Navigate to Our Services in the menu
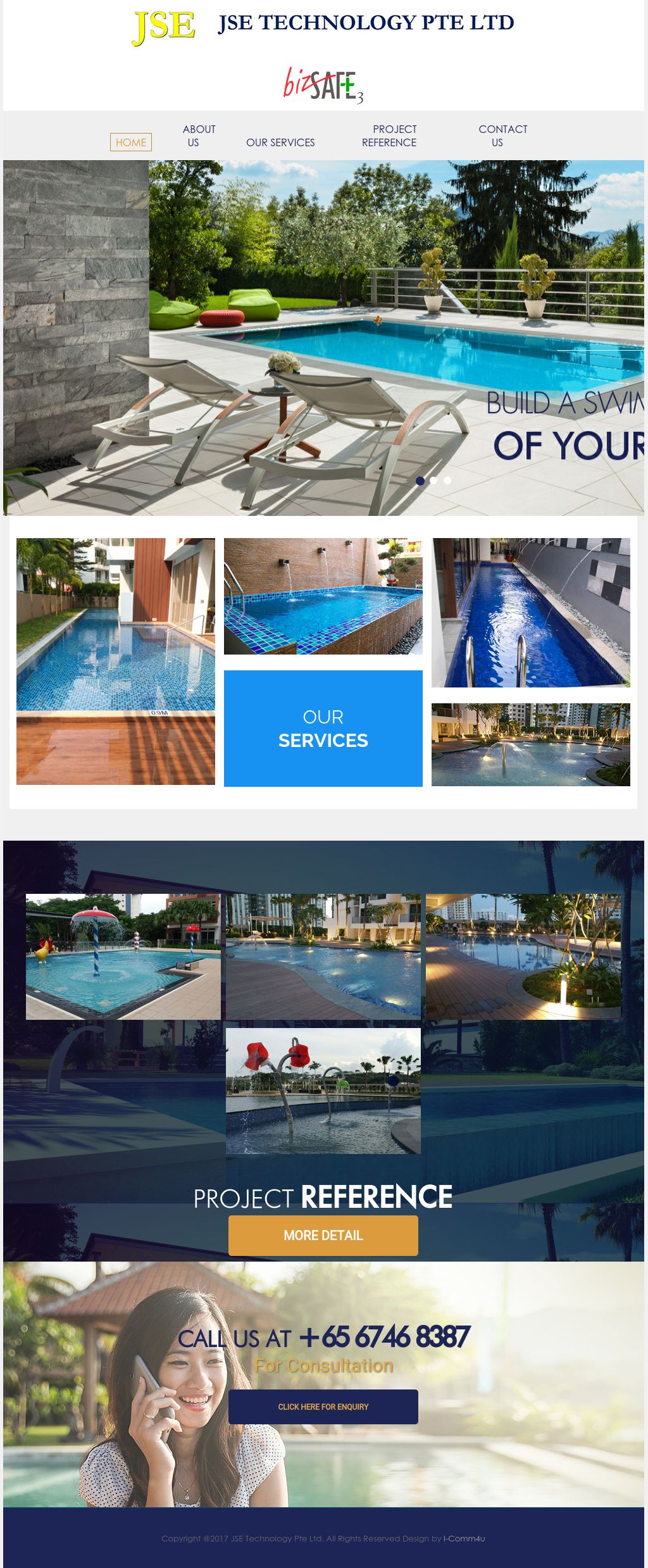Screen dimensions: 648x1568 pos(280,142)
